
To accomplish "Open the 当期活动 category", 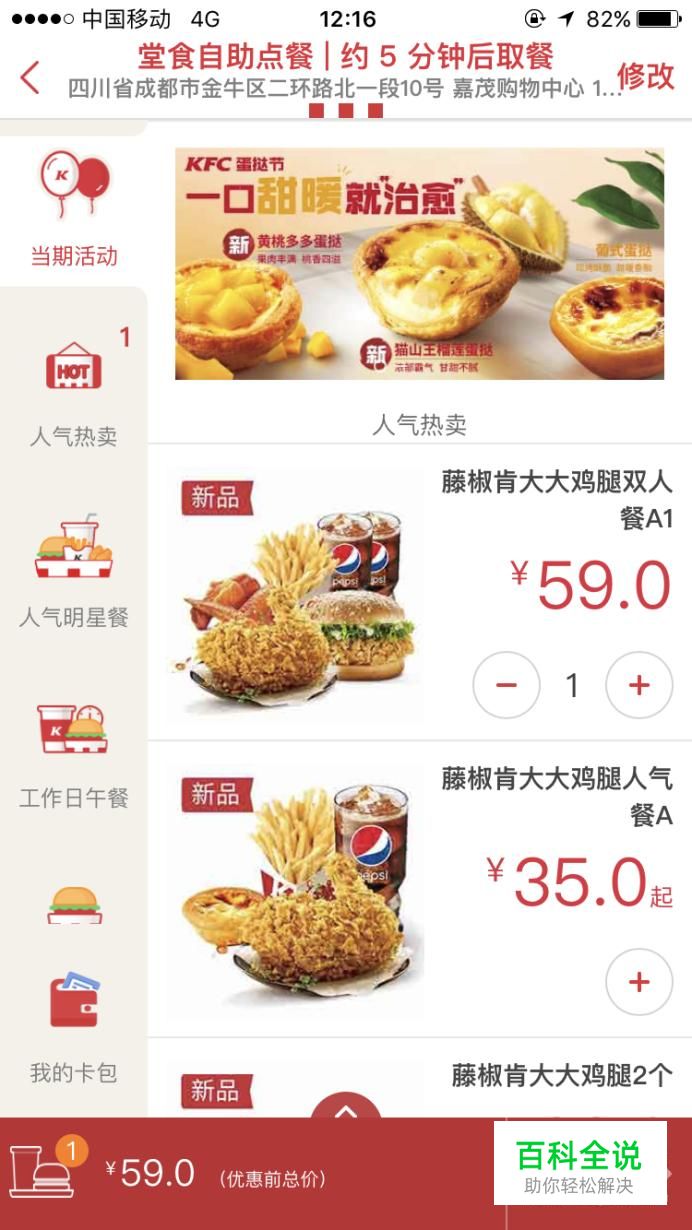I will click(x=73, y=211).
